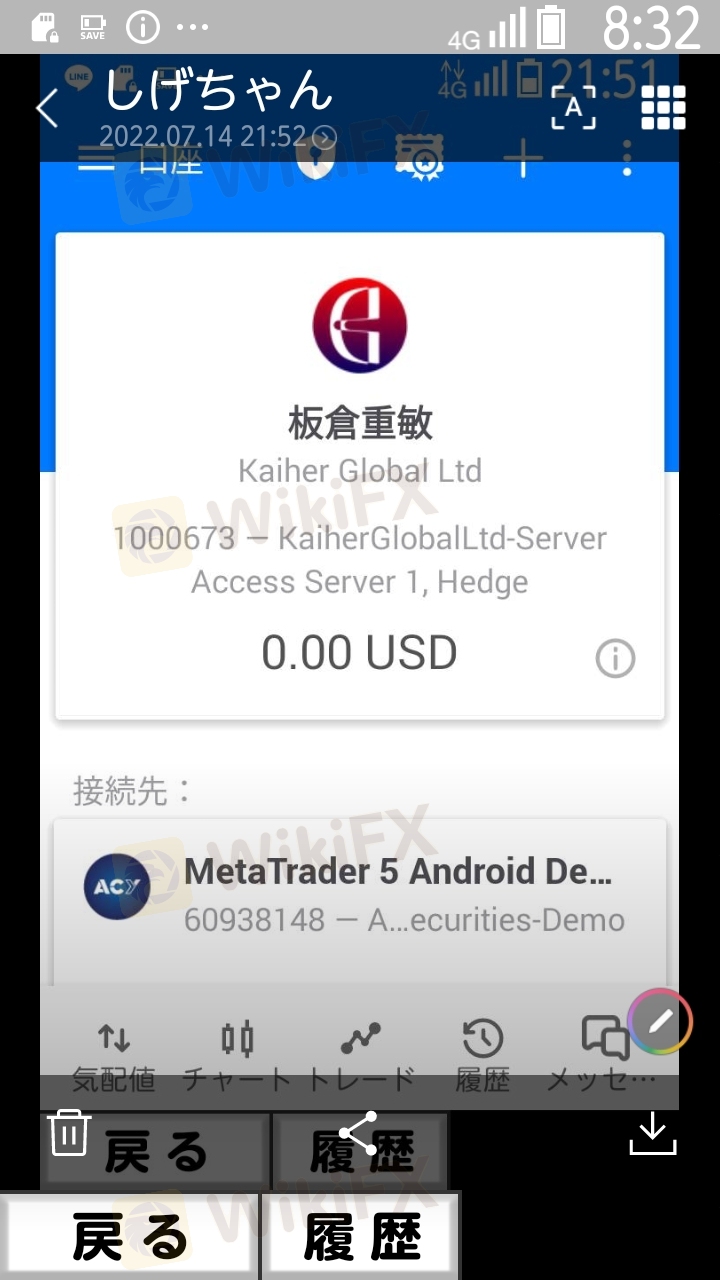Tap the bottom 戻る system button
Image resolution: width=720 pixels, height=1280 pixels.
coord(130,1237)
